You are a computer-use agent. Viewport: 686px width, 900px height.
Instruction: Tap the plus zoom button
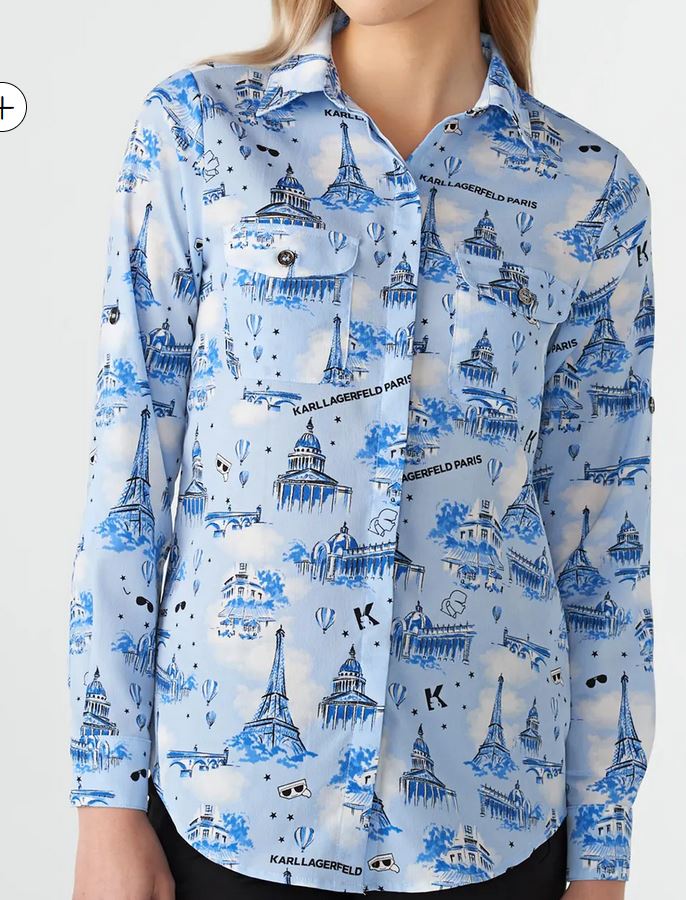click(x=7, y=107)
